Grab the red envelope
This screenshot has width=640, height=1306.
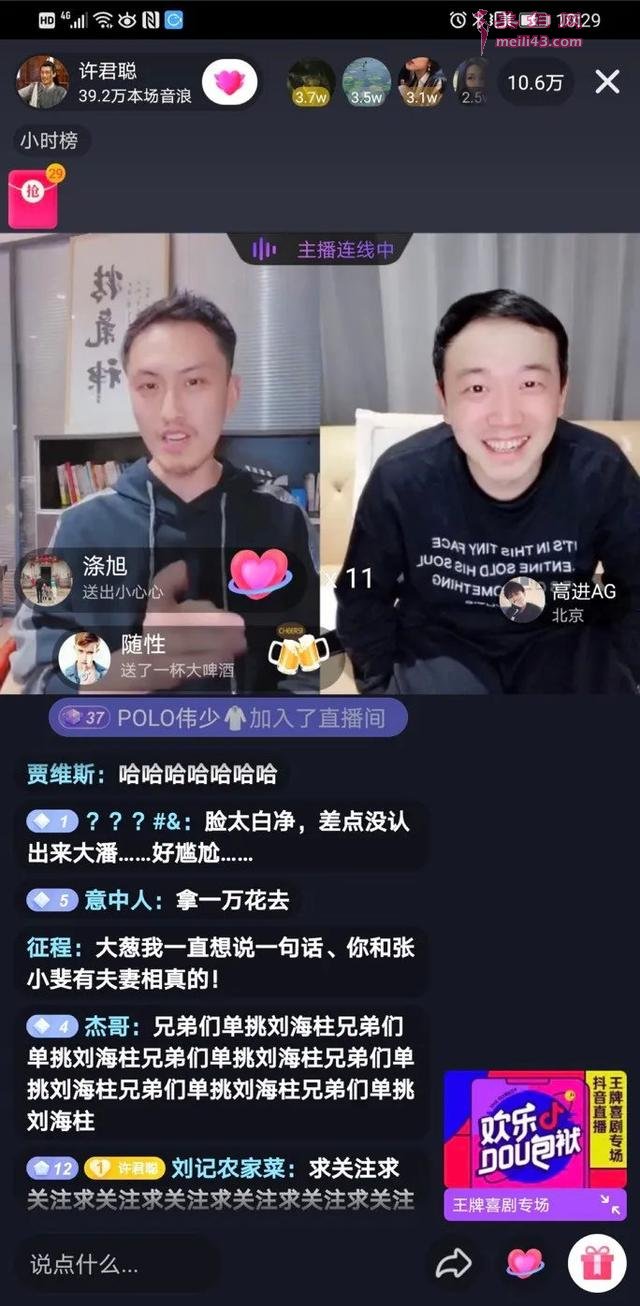tap(33, 197)
